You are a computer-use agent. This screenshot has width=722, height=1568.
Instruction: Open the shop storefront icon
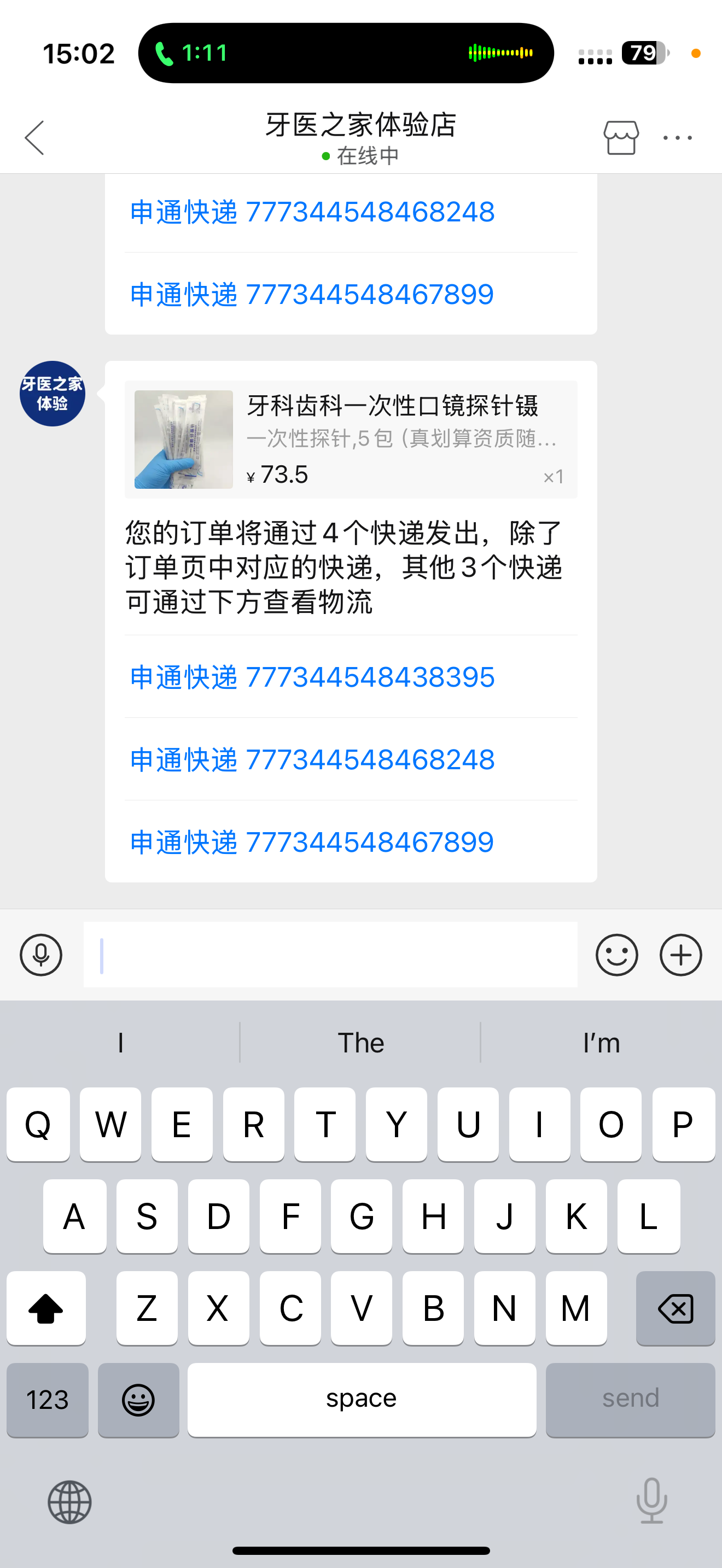click(620, 138)
